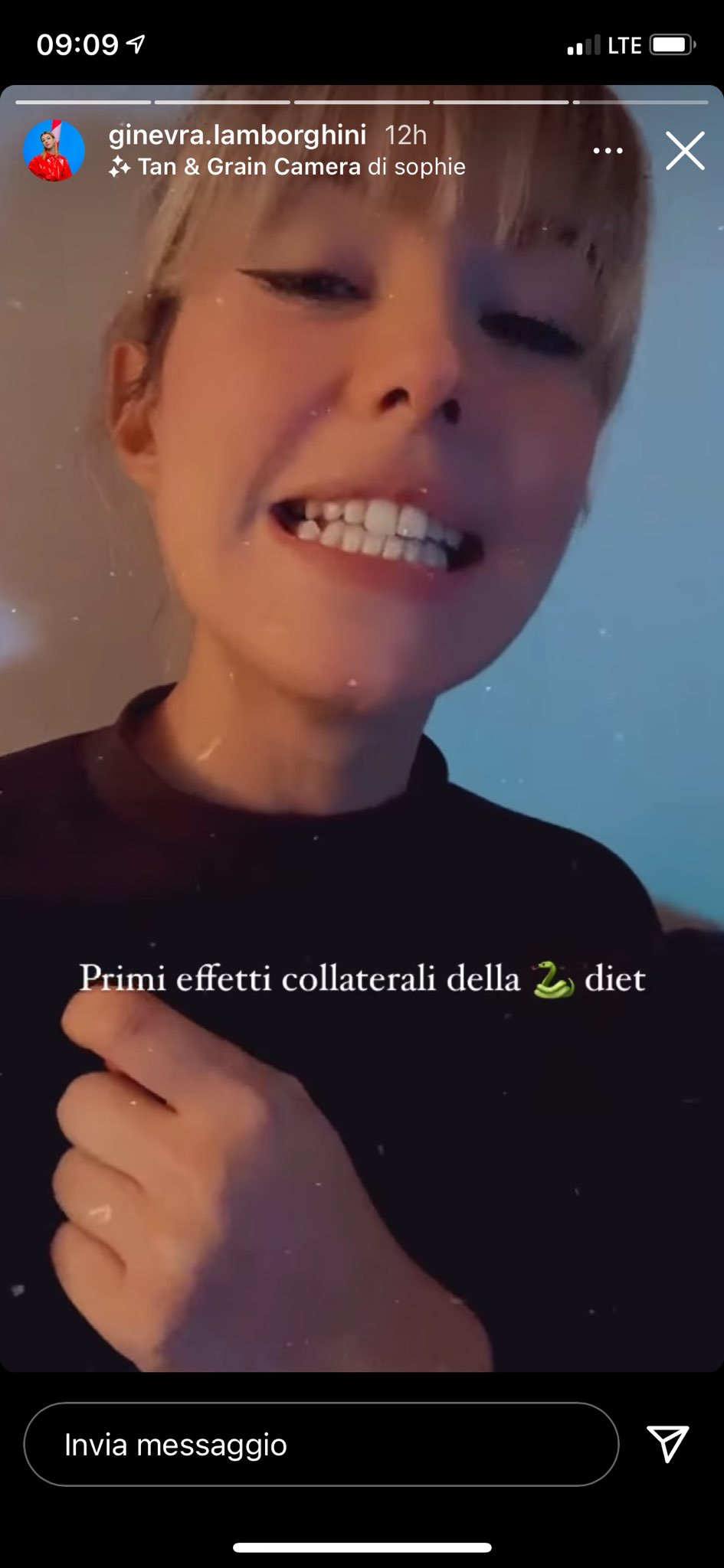The image size is (724, 1568).
Task: Share this story via paper plane
Action: pos(667,1444)
